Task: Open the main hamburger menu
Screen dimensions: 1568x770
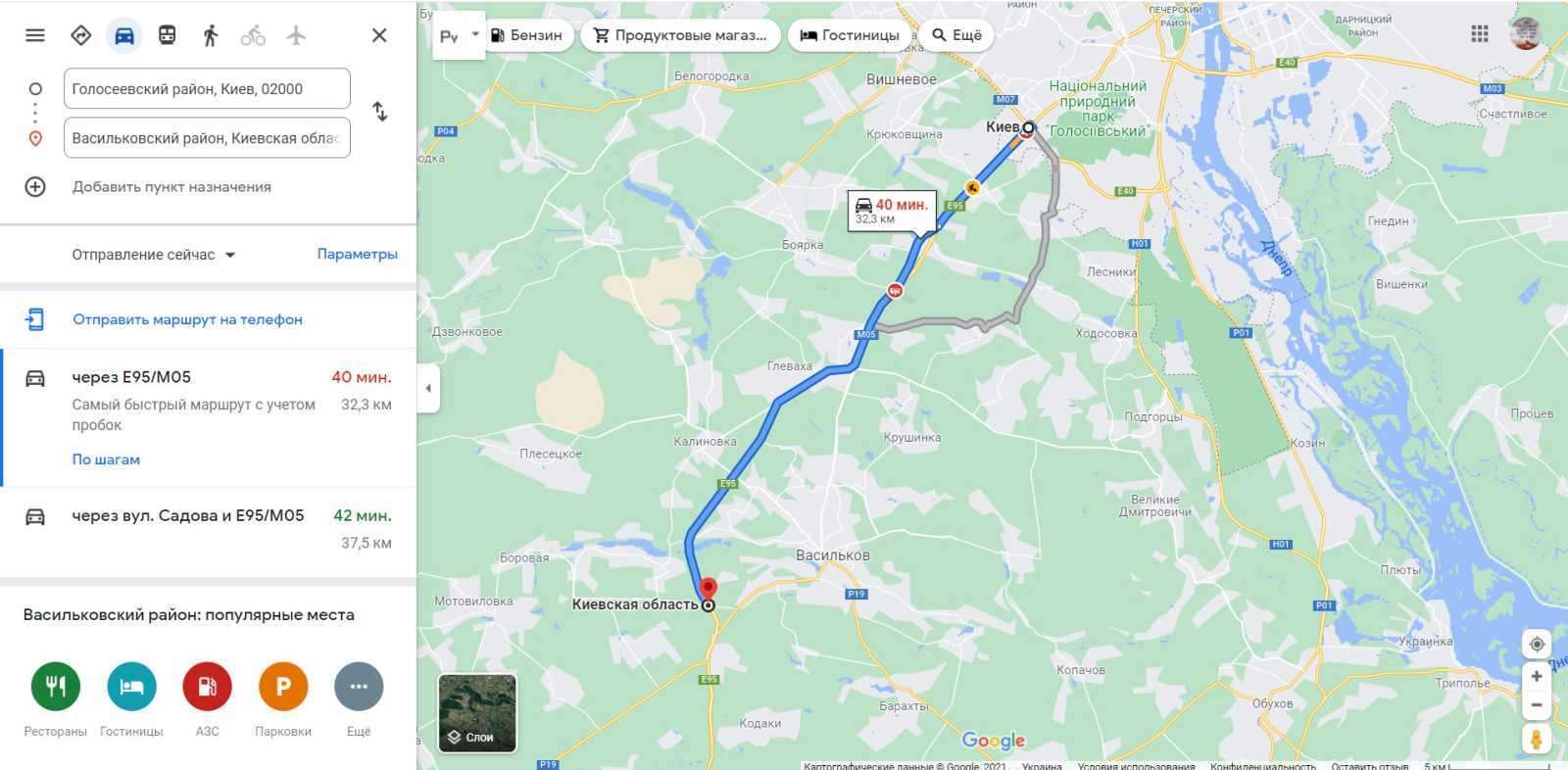Action: [x=35, y=35]
